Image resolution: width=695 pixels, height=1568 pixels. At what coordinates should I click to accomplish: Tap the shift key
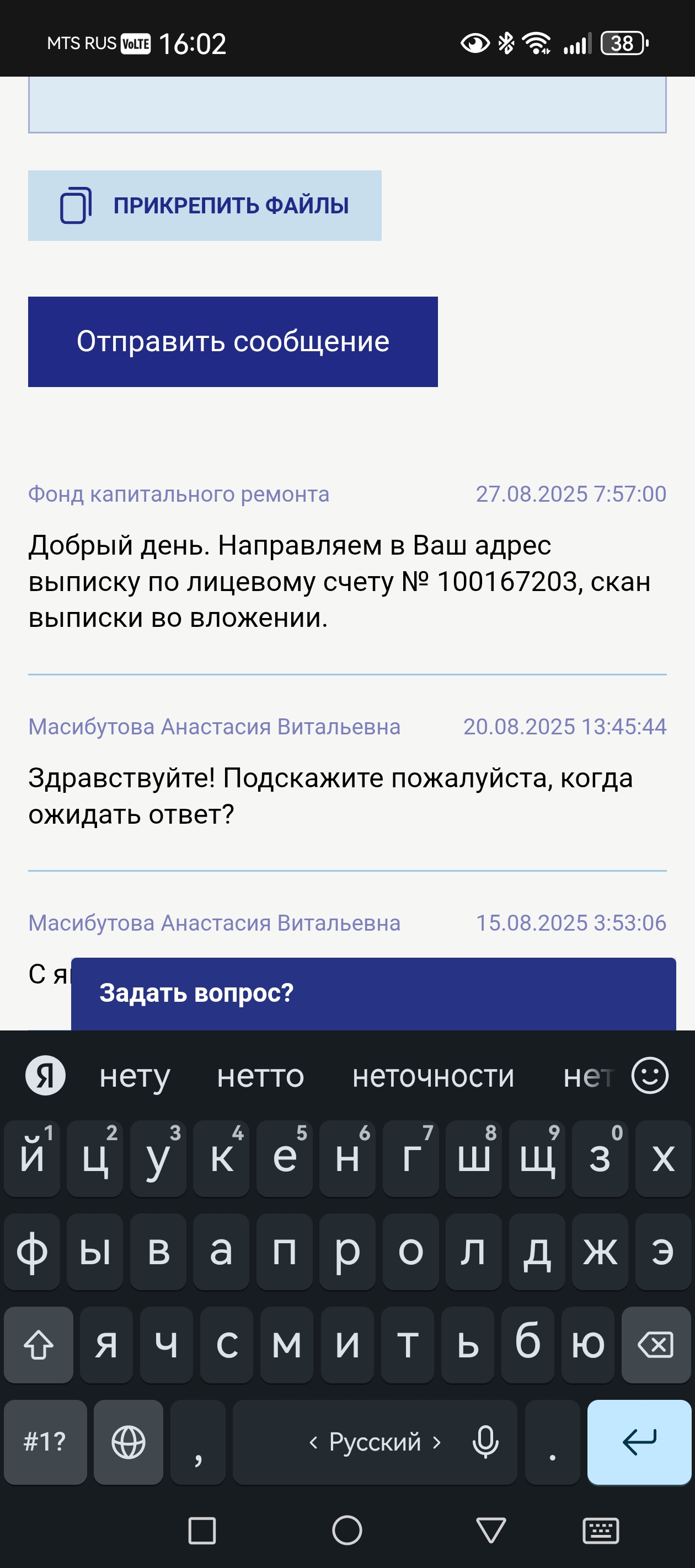[39, 1345]
